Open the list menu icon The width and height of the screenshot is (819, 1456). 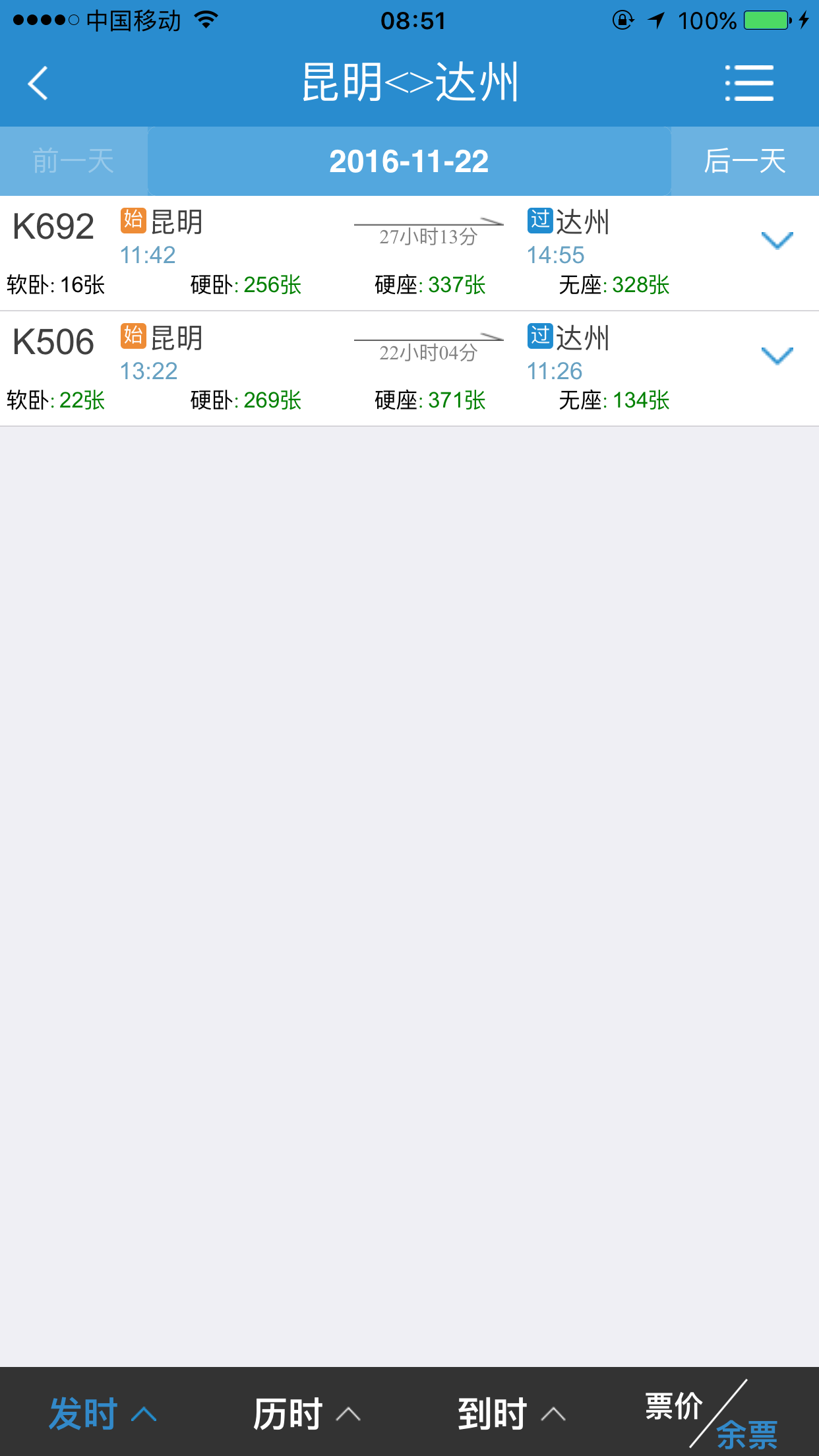point(749,83)
